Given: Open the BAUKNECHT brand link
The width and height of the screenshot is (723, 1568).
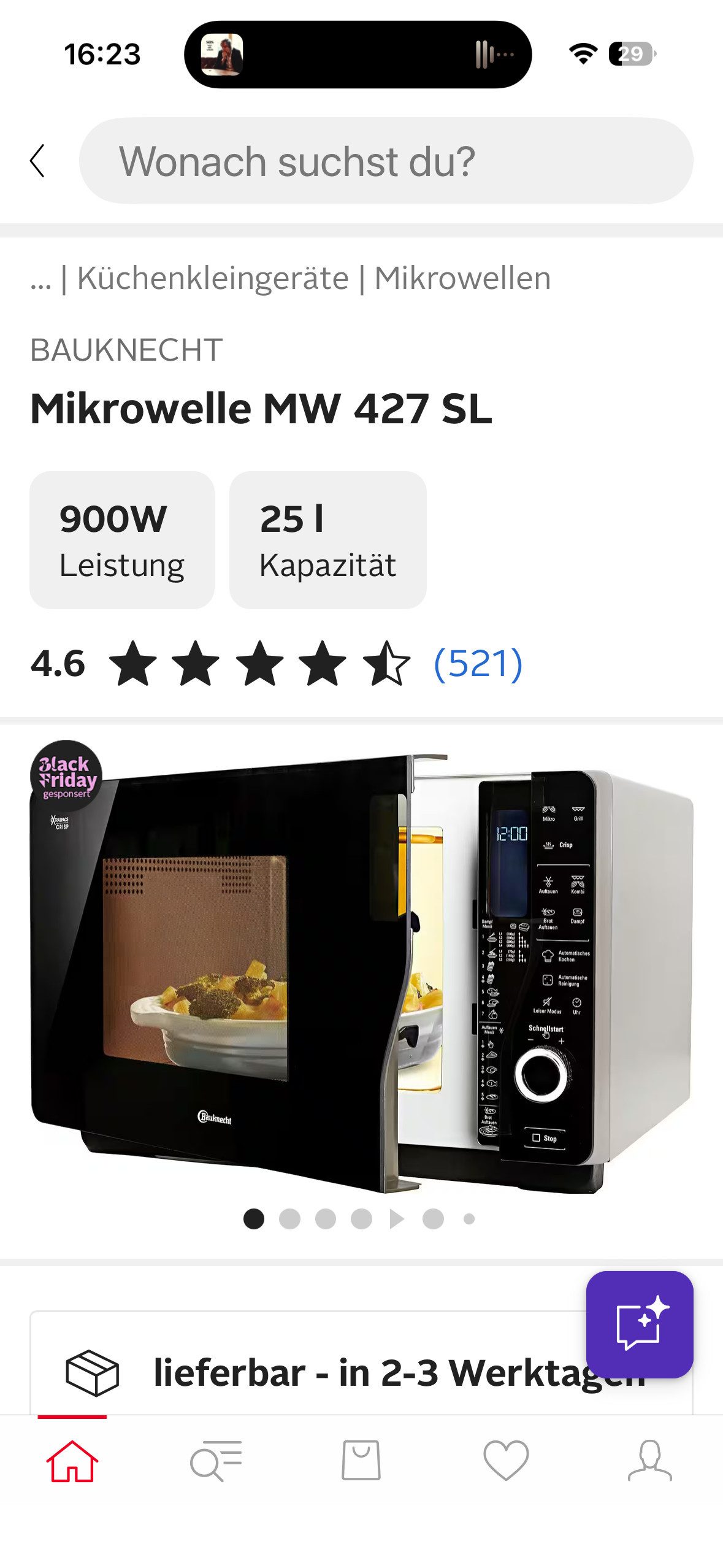Looking at the screenshot, I should coord(126,350).
